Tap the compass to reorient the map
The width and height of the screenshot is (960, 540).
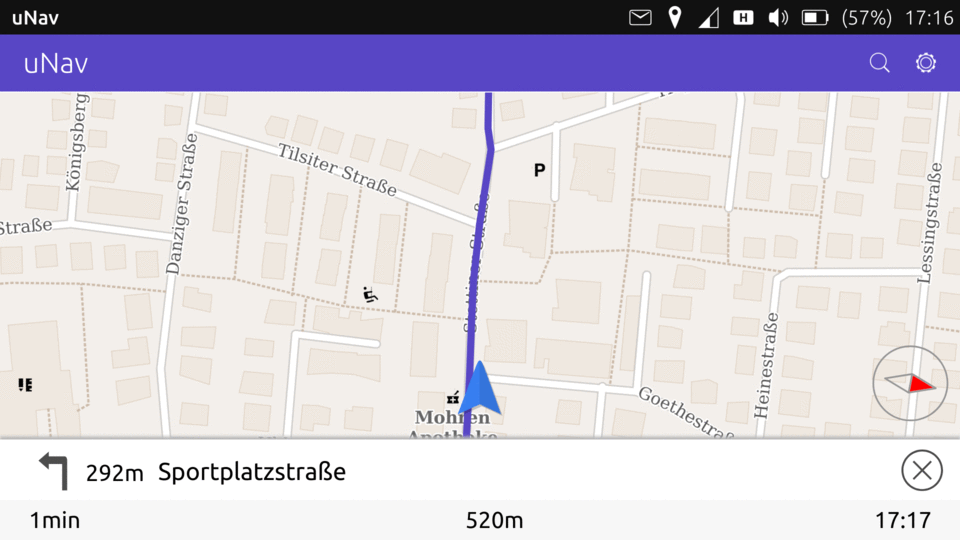click(x=910, y=383)
